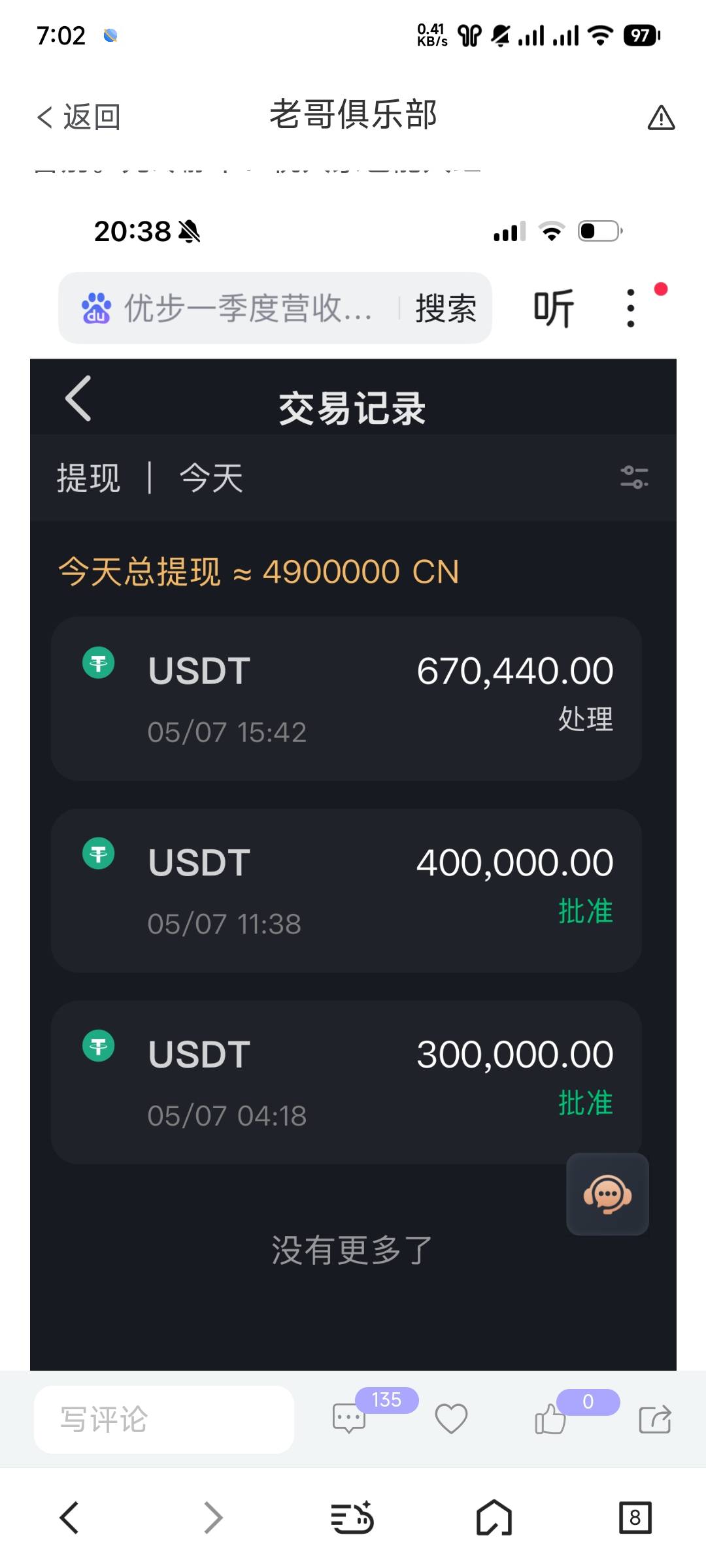This screenshot has width=706, height=1568.
Task: Share this post
Action: pos(655,1419)
